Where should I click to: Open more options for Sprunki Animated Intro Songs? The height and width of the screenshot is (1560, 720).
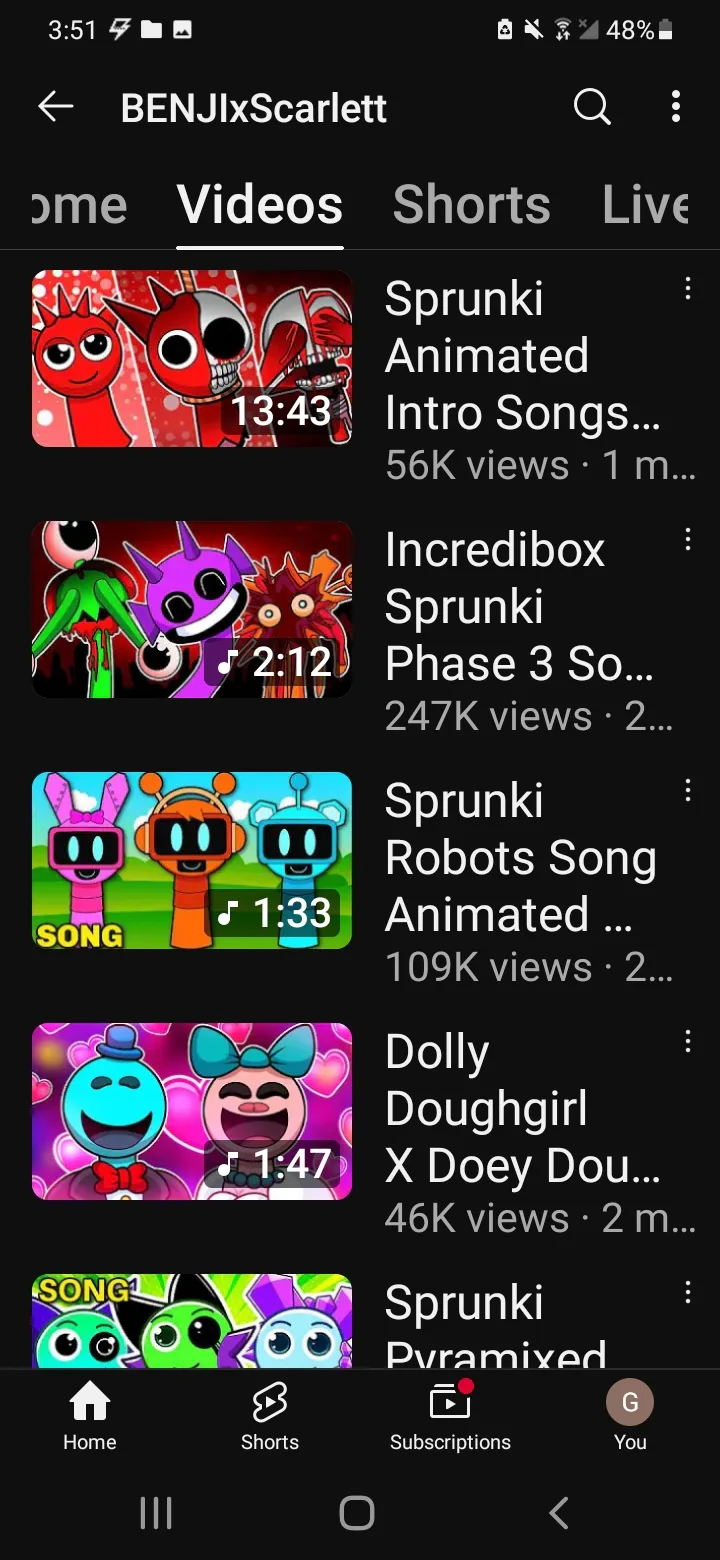pyautogui.click(x=687, y=289)
